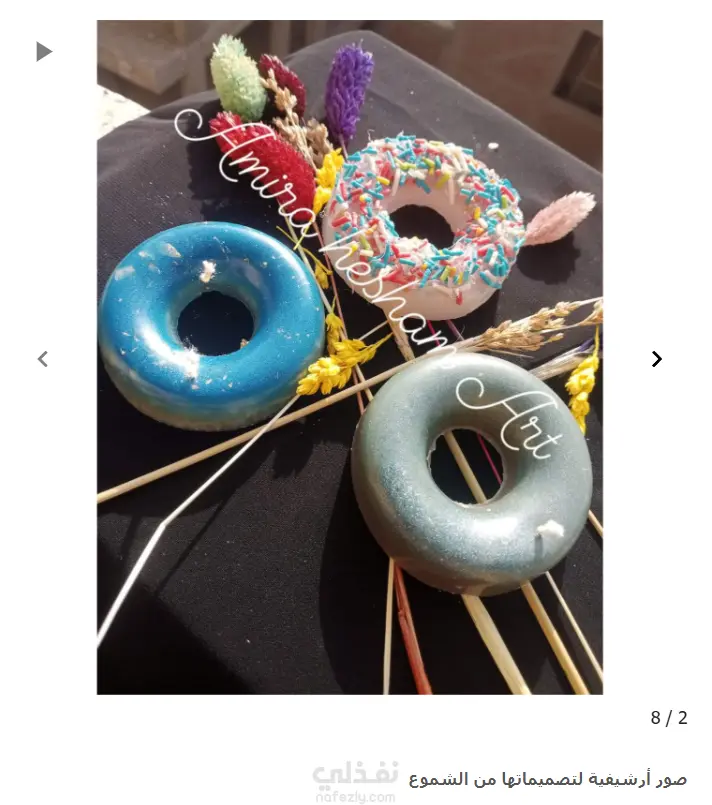The image size is (712, 805).
Task: Go to the next gallery image
Action: [656, 359]
